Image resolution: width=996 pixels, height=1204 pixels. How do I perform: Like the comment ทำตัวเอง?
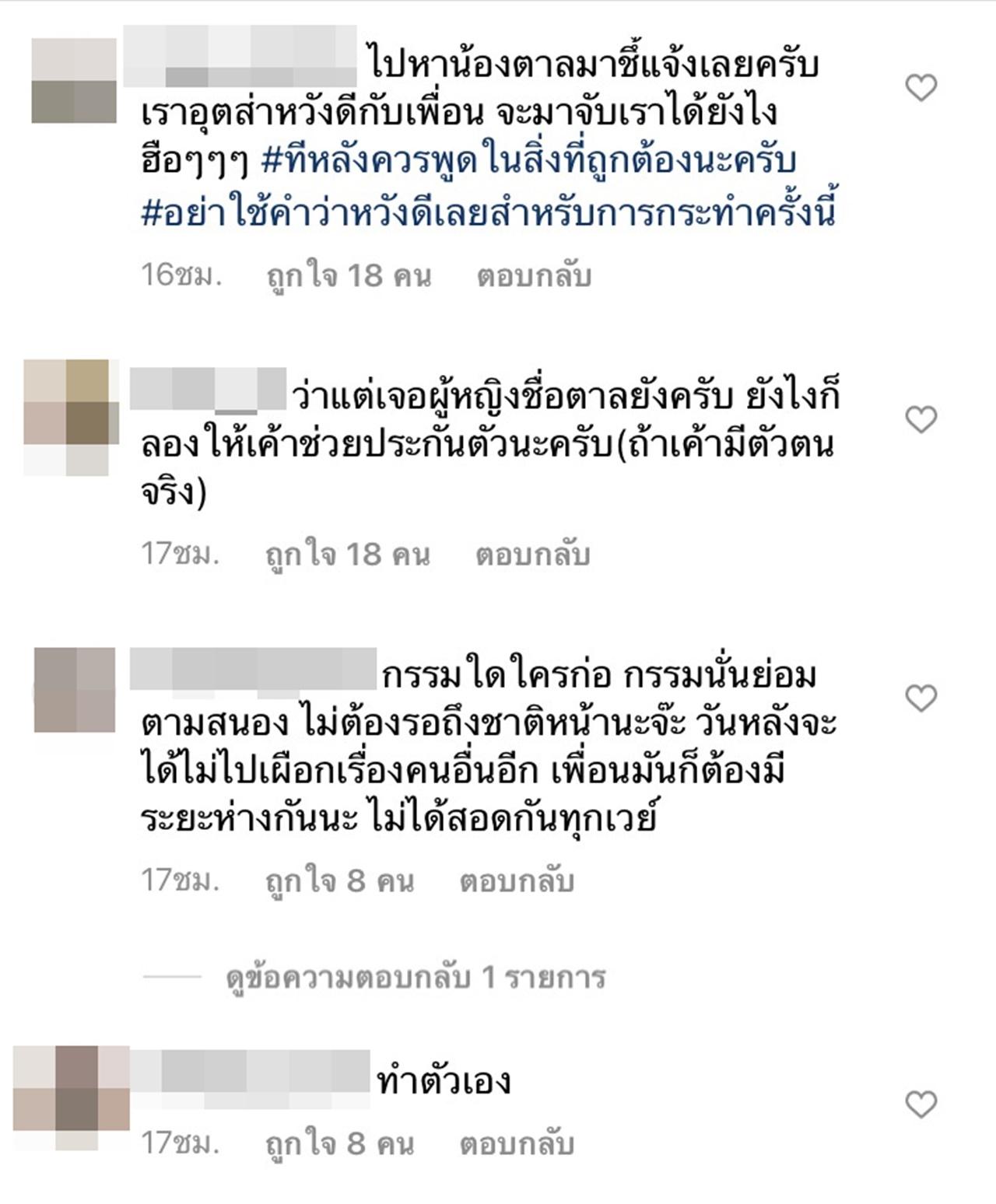[x=921, y=1104]
